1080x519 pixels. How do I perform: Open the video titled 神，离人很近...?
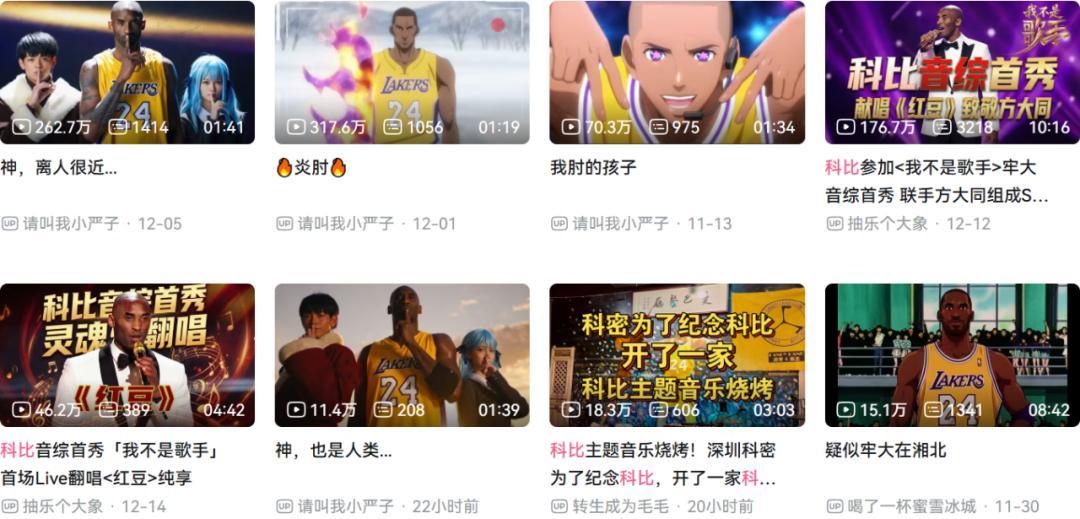tap(127, 72)
